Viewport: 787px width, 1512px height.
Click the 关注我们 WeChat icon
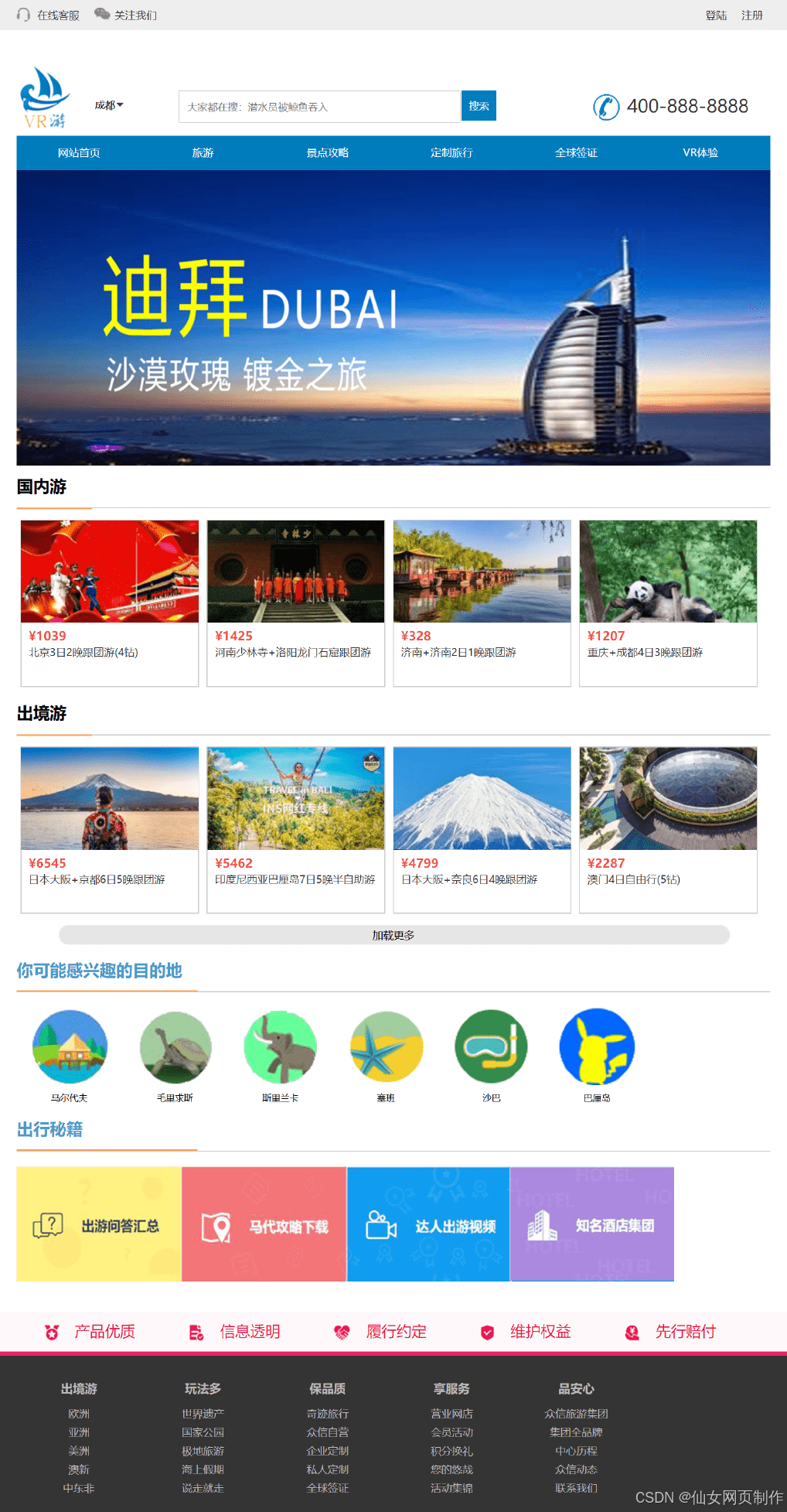[x=101, y=14]
